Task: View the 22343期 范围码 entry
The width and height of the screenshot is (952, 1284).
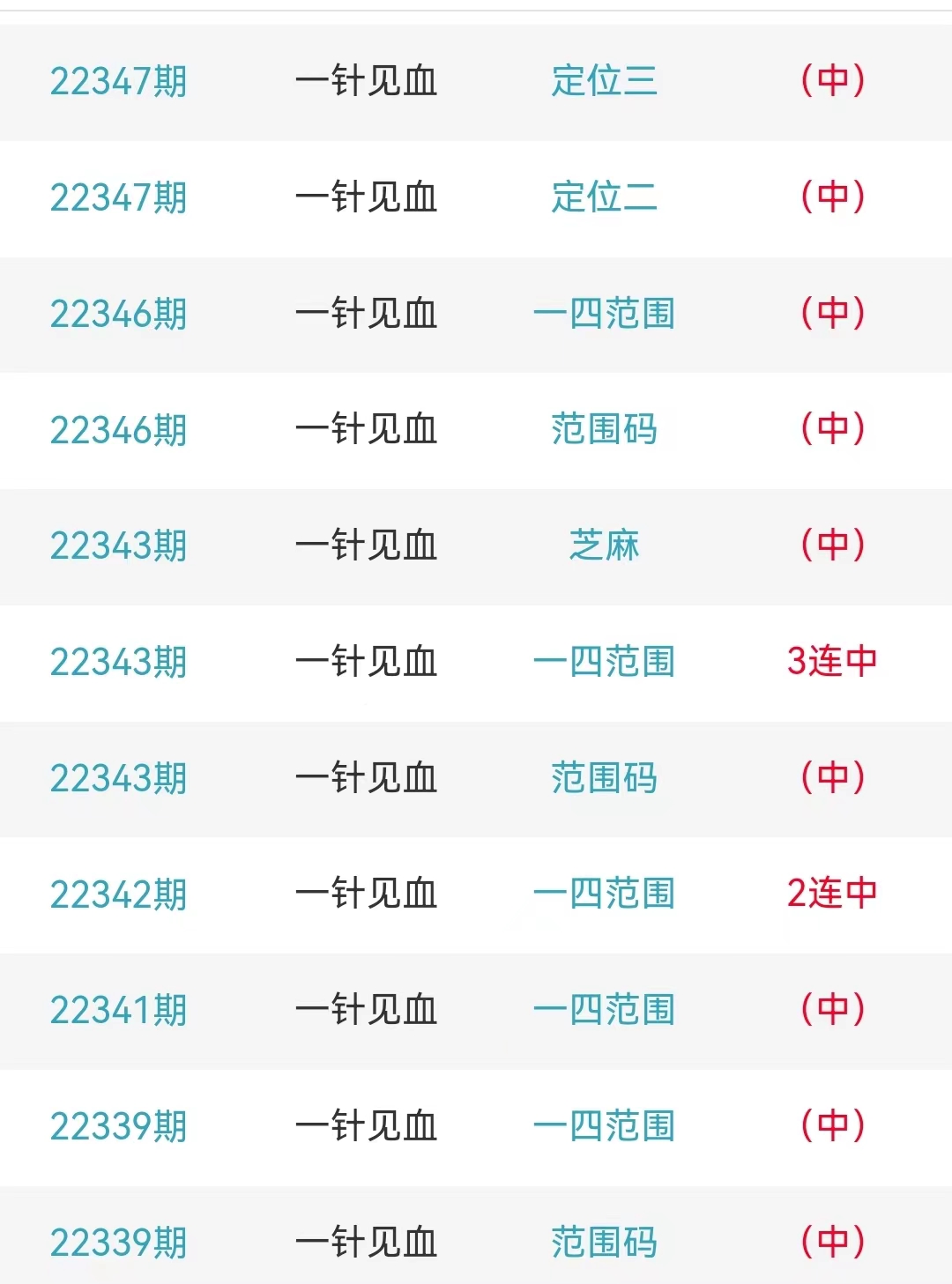Action: pos(604,778)
